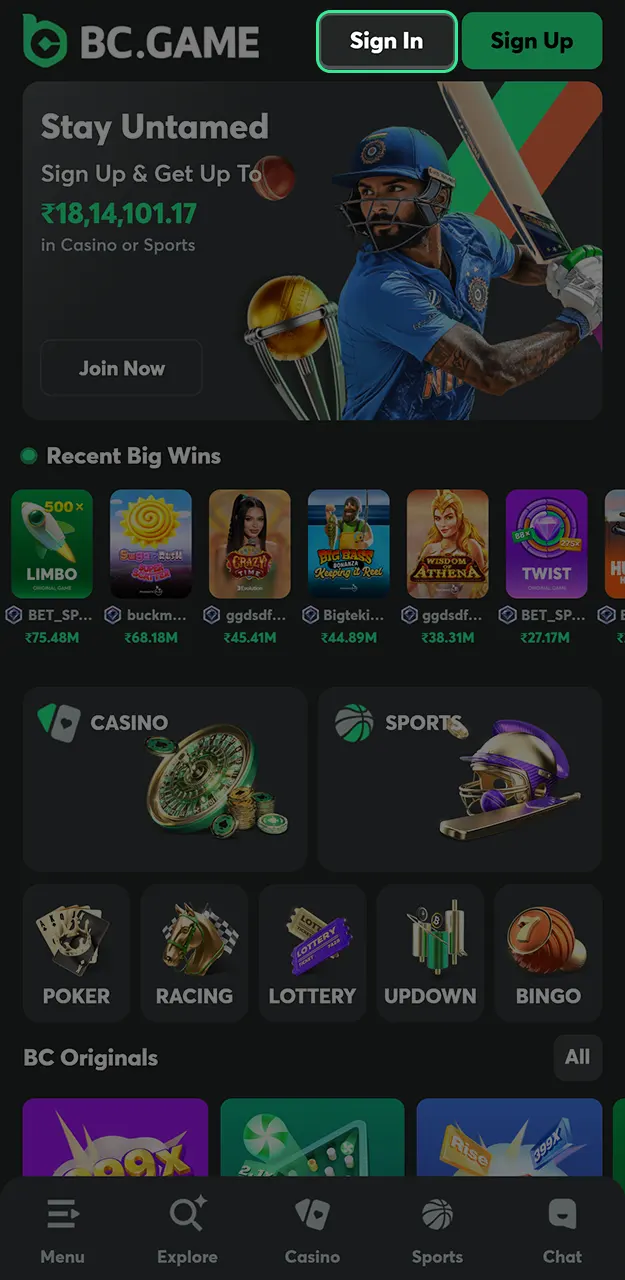The width and height of the screenshot is (625, 1280).
Task: Switch to the Explore tab
Action: (x=187, y=1231)
